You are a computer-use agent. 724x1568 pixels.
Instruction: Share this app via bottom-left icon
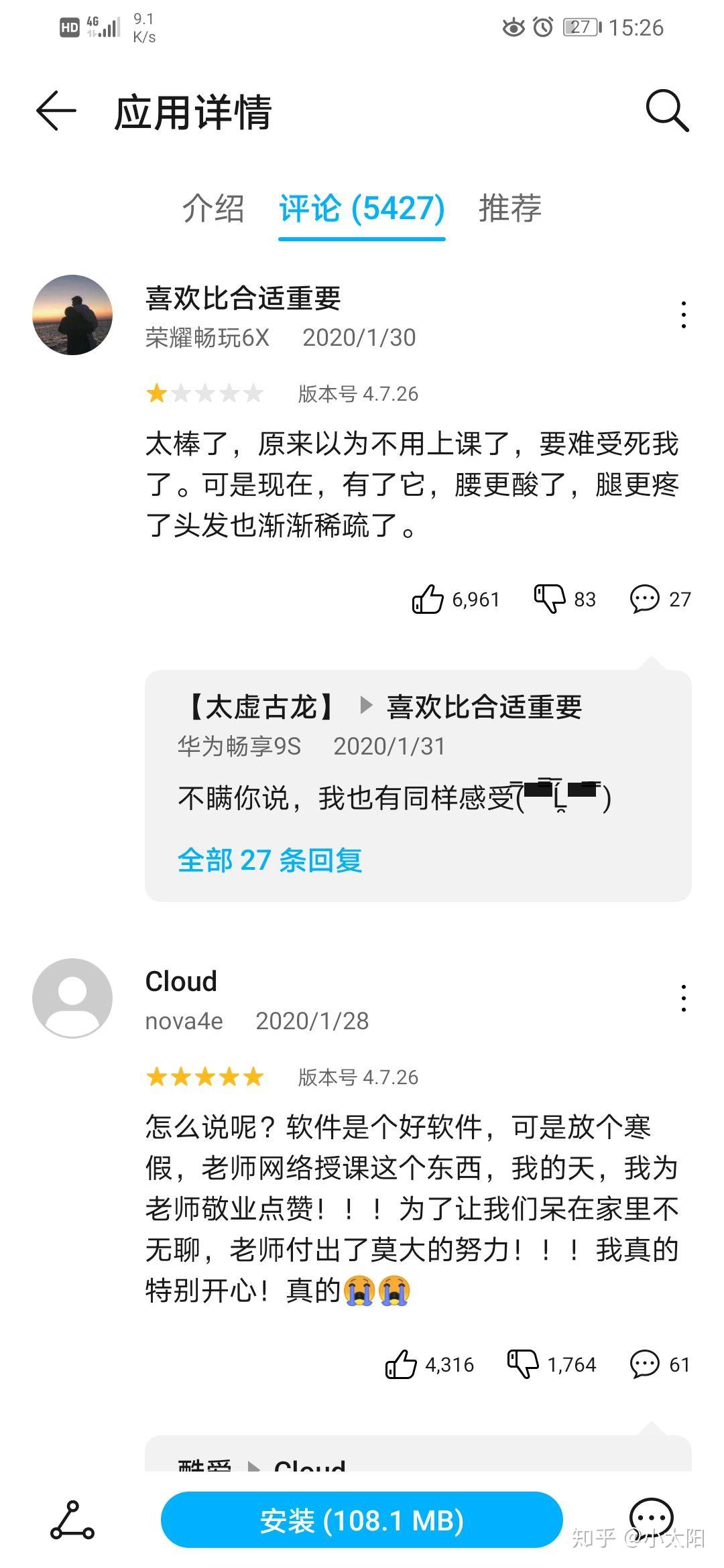pyautogui.click(x=72, y=1520)
